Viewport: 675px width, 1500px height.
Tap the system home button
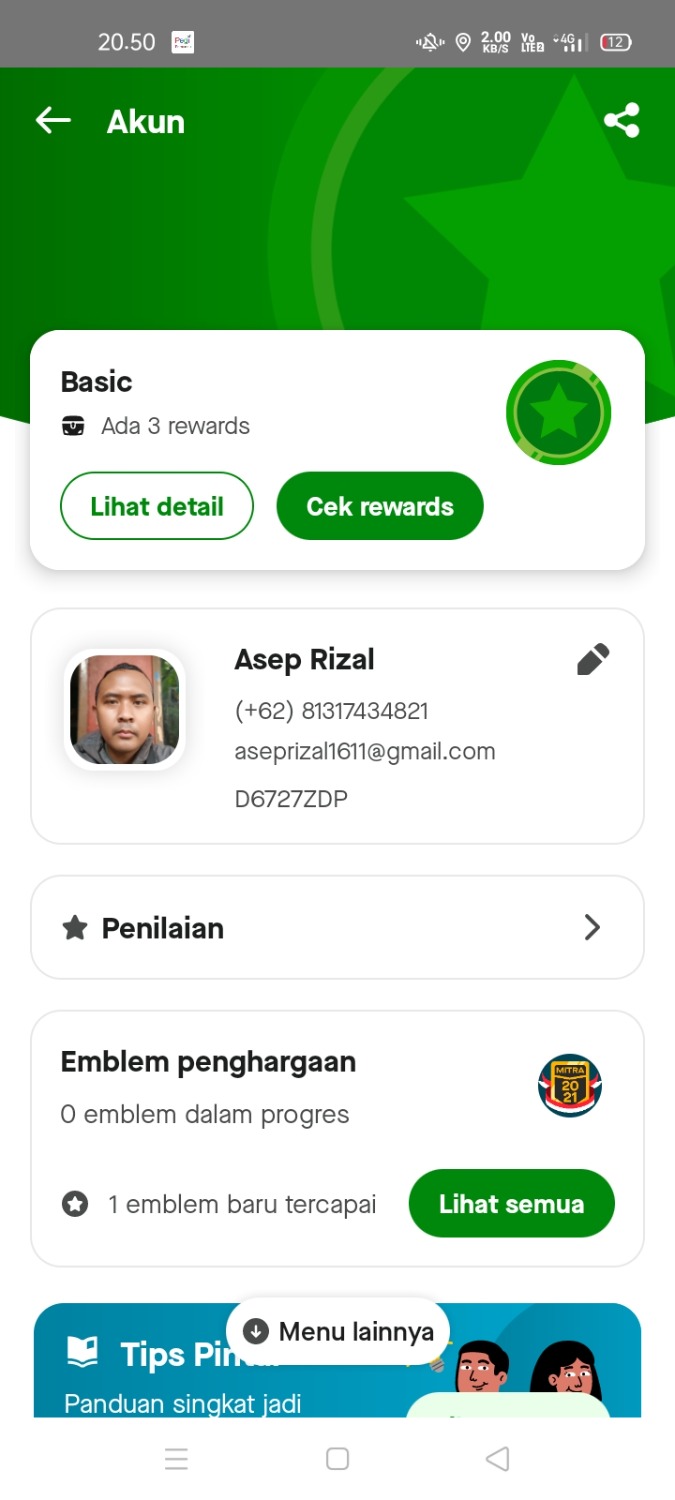[338, 1459]
